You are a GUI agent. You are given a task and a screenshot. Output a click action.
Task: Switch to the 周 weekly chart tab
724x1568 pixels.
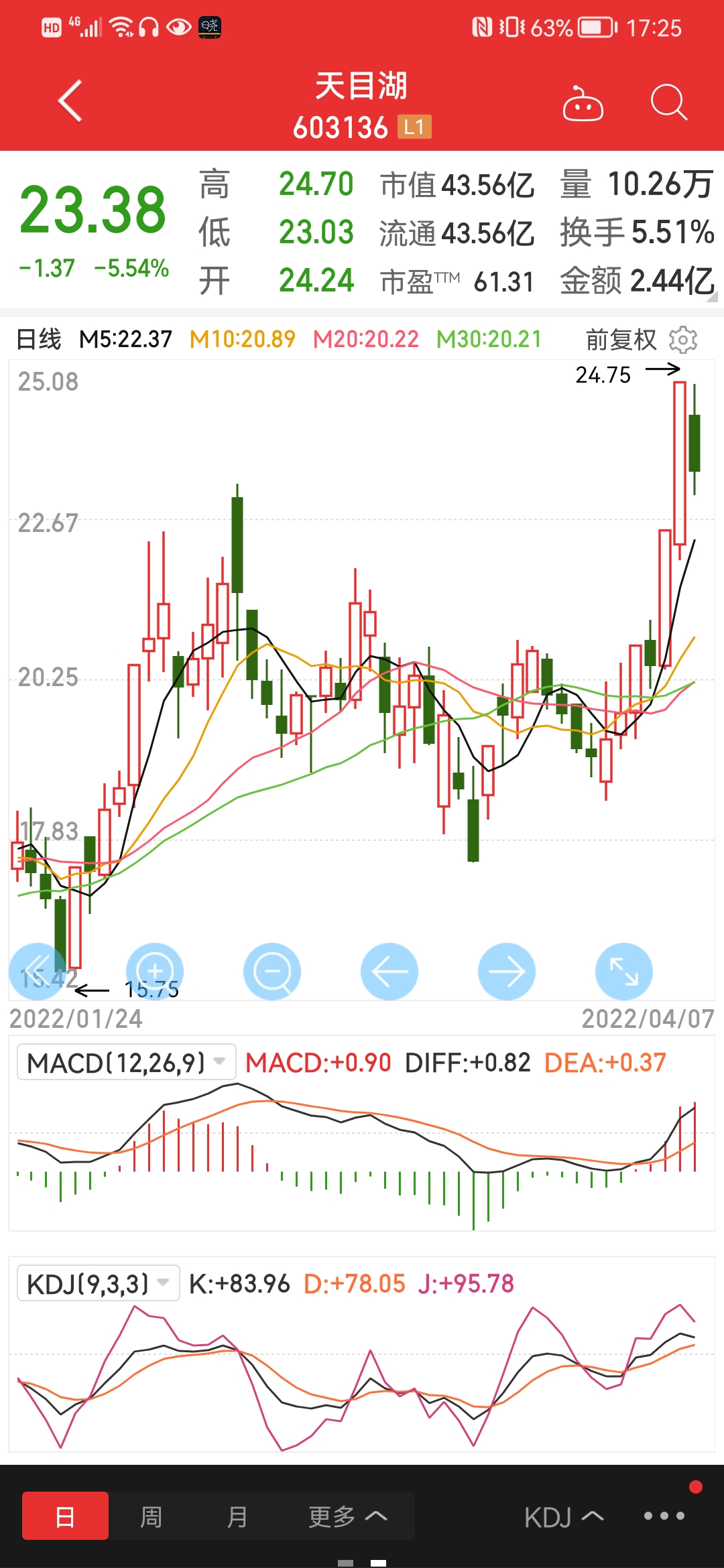pyautogui.click(x=151, y=1516)
